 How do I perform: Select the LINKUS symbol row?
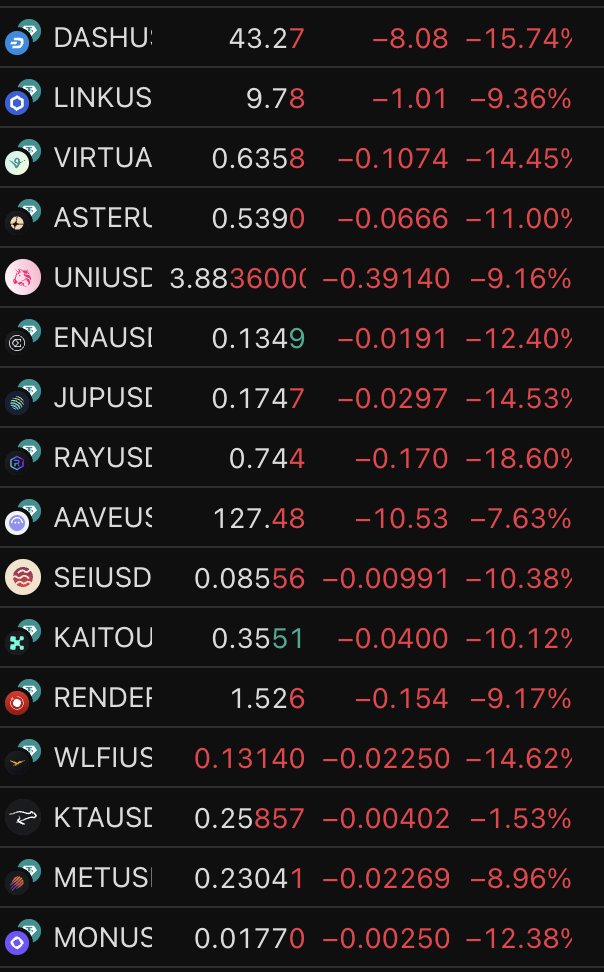point(102,99)
